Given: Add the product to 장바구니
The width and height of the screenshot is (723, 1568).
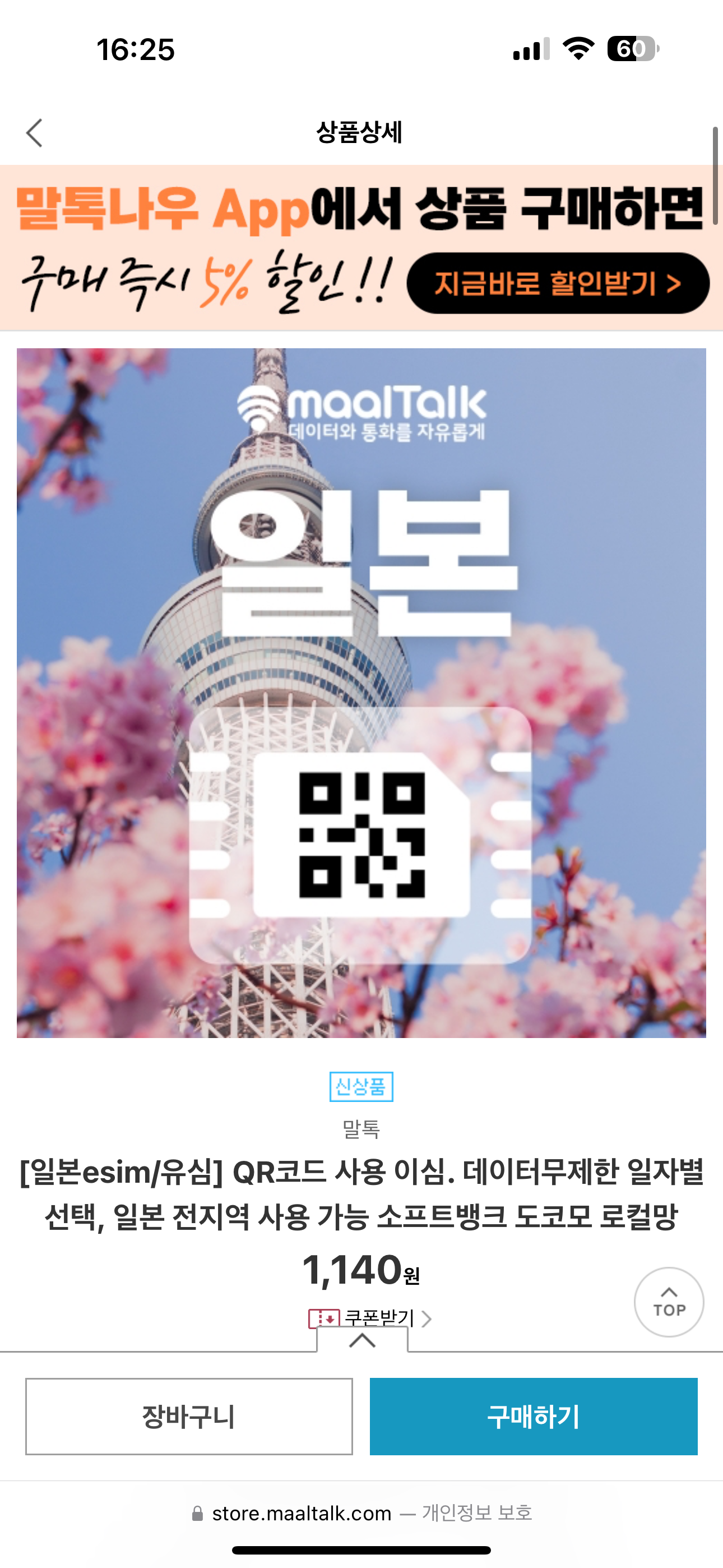Looking at the screenshot, I should [x=189, y=1417].
